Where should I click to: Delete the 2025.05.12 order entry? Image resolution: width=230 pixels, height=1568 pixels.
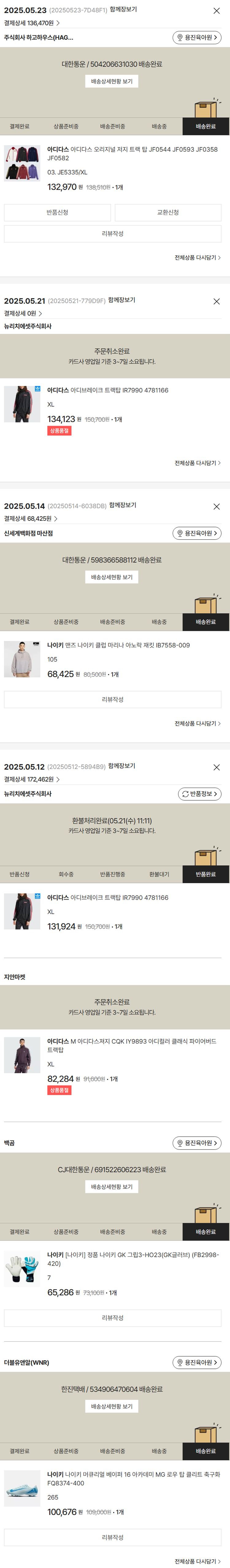pyautogui.click(x=216, y=767)
